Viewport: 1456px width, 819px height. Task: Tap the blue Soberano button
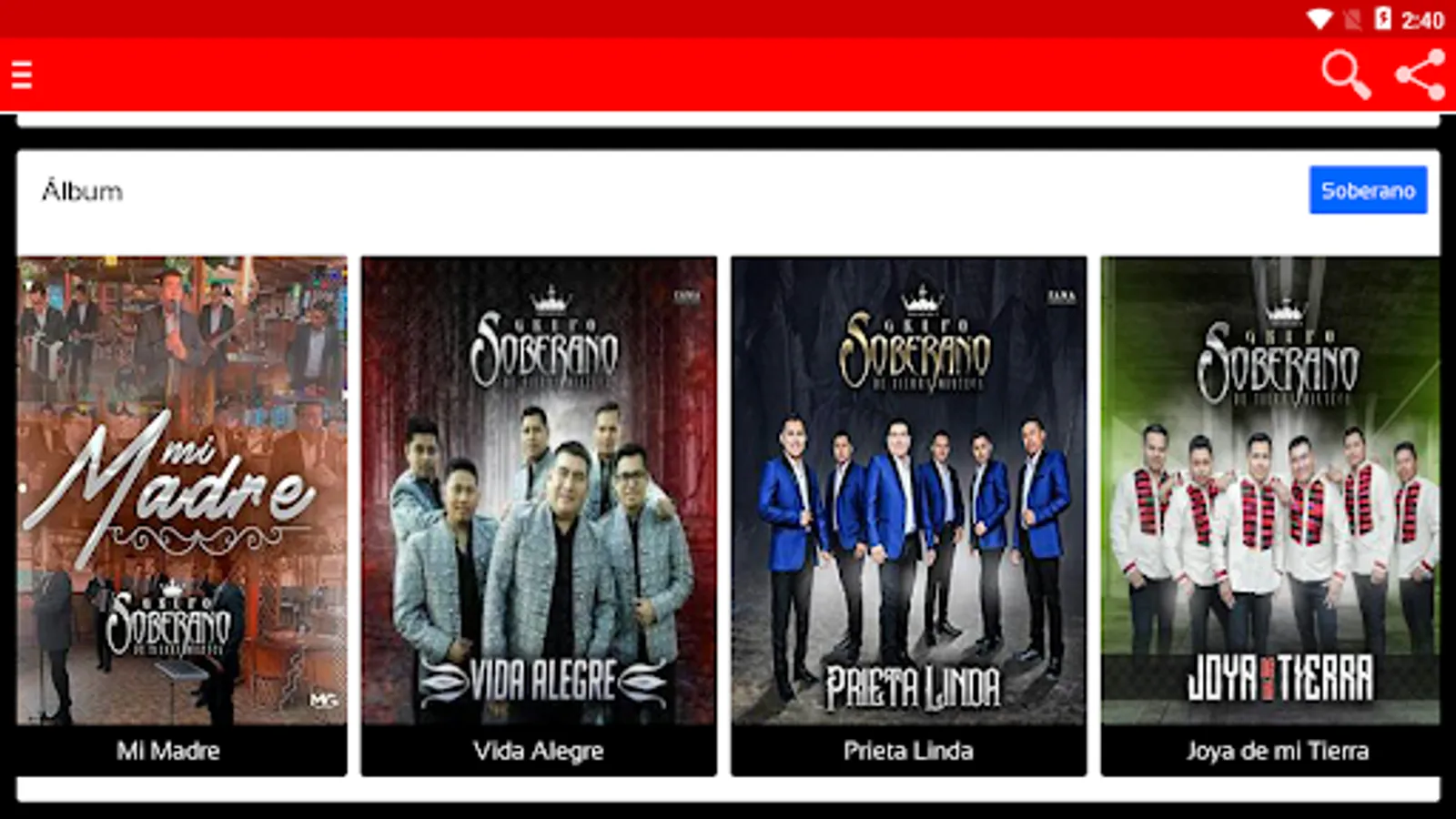point(1368,190)
